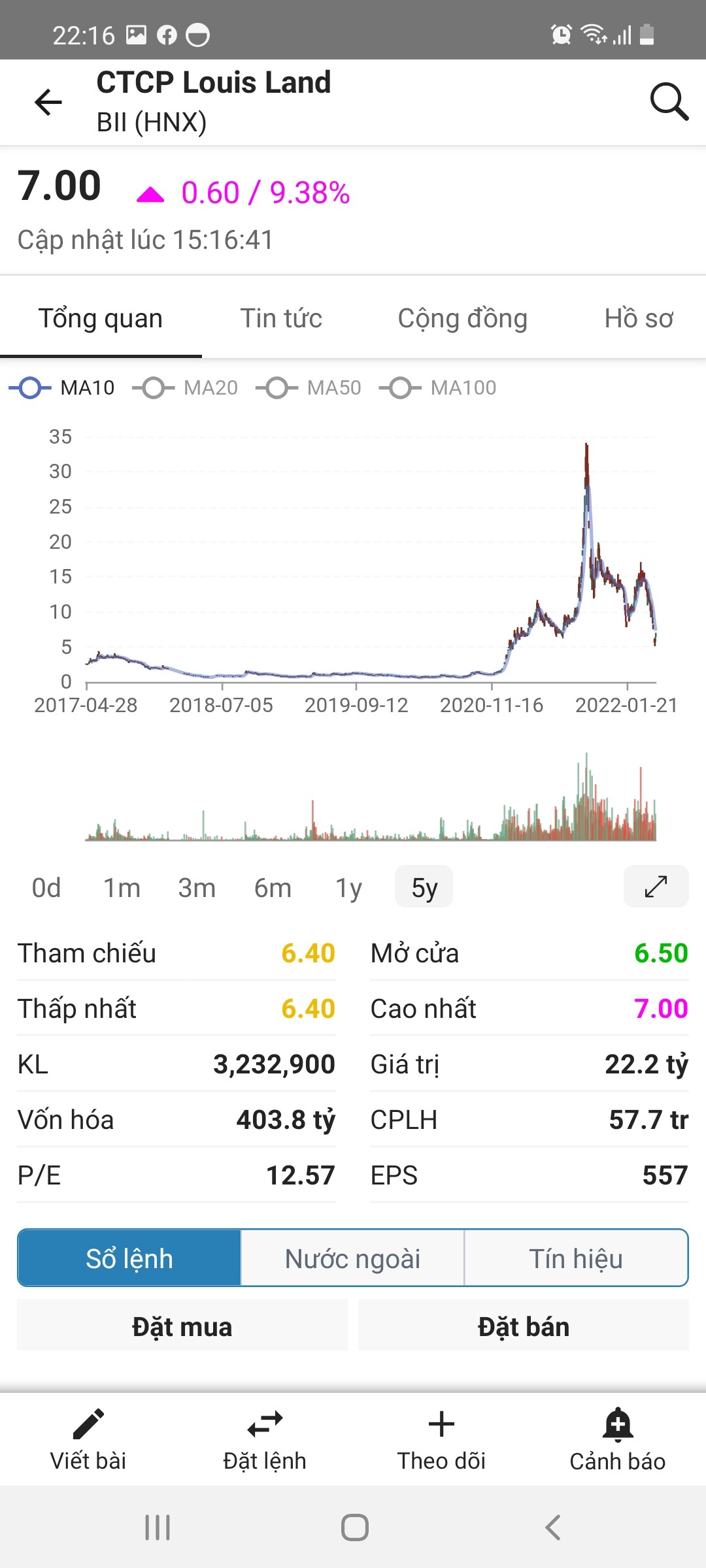Switch to the Nước ngoài segment
706x1568 pixels.
tap(352, 1258)
